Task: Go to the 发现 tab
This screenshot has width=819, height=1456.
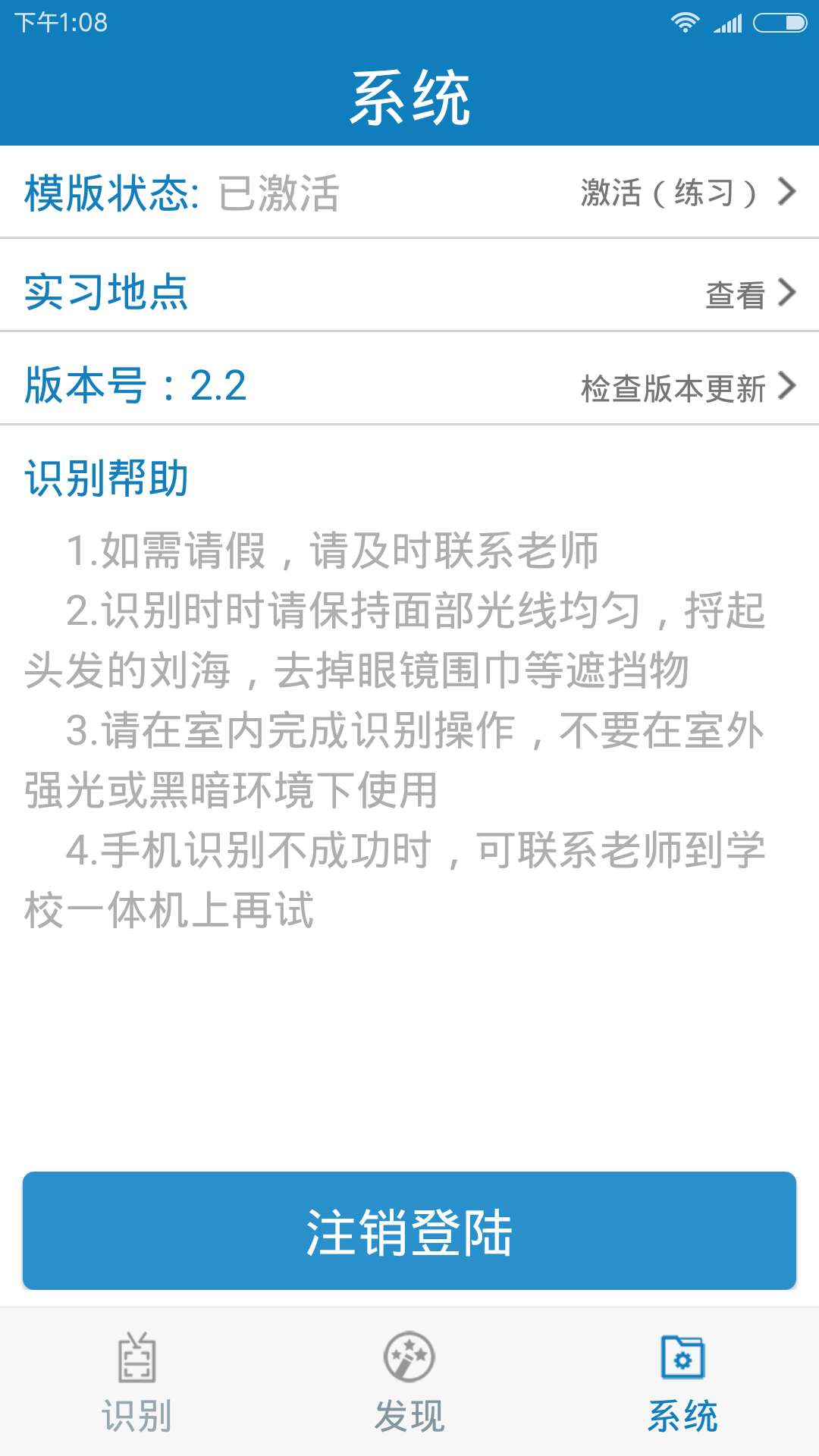Action: tap(409, 1382)
